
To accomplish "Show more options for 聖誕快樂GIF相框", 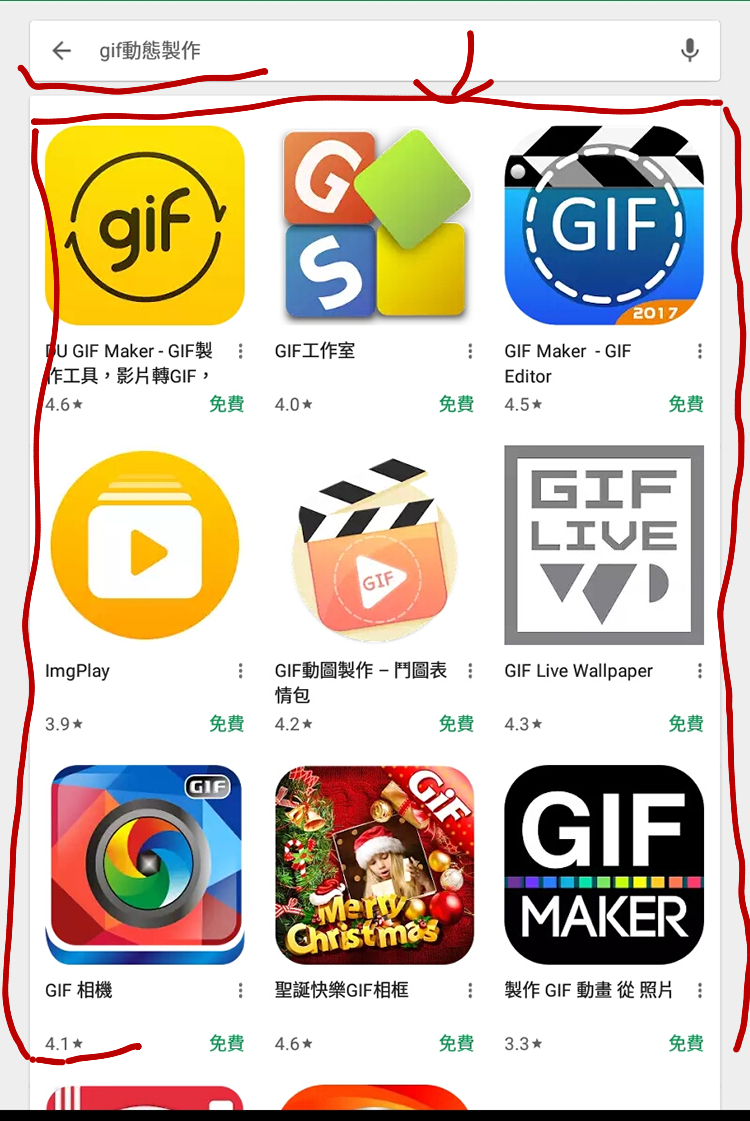I will tap(470, 990).
